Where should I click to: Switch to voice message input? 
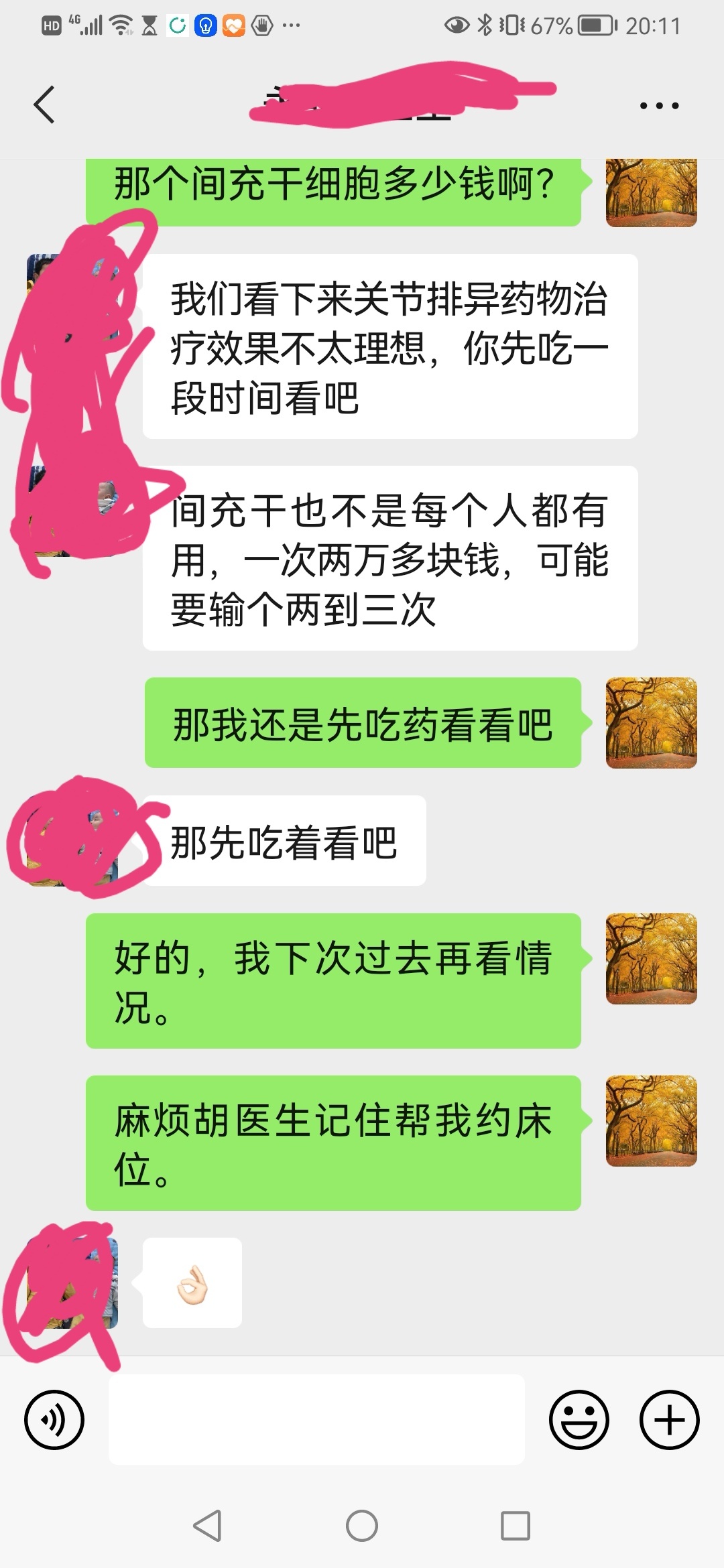(x=54, y=1419)
